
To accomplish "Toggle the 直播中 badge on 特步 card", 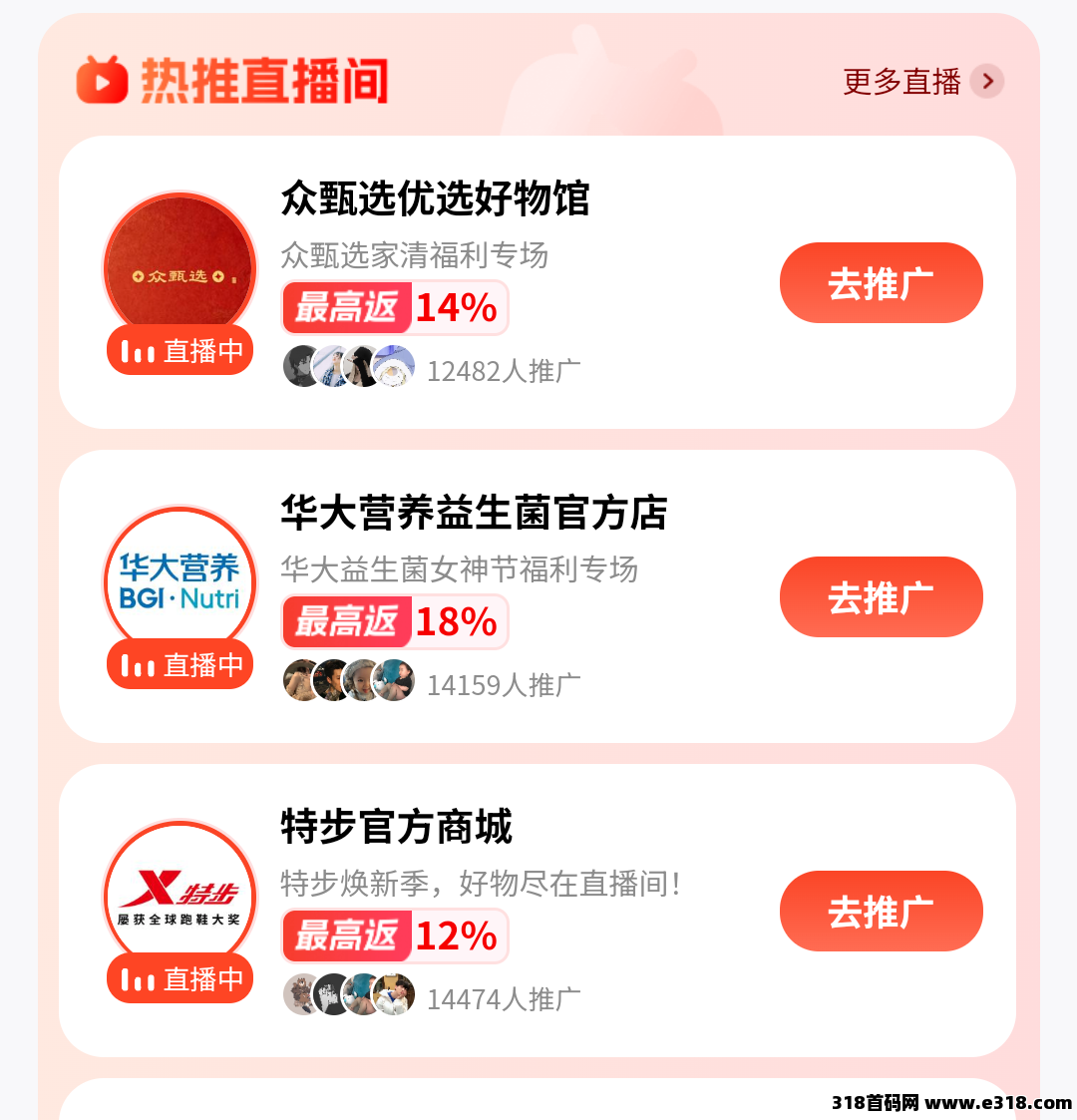I will 179,977.
